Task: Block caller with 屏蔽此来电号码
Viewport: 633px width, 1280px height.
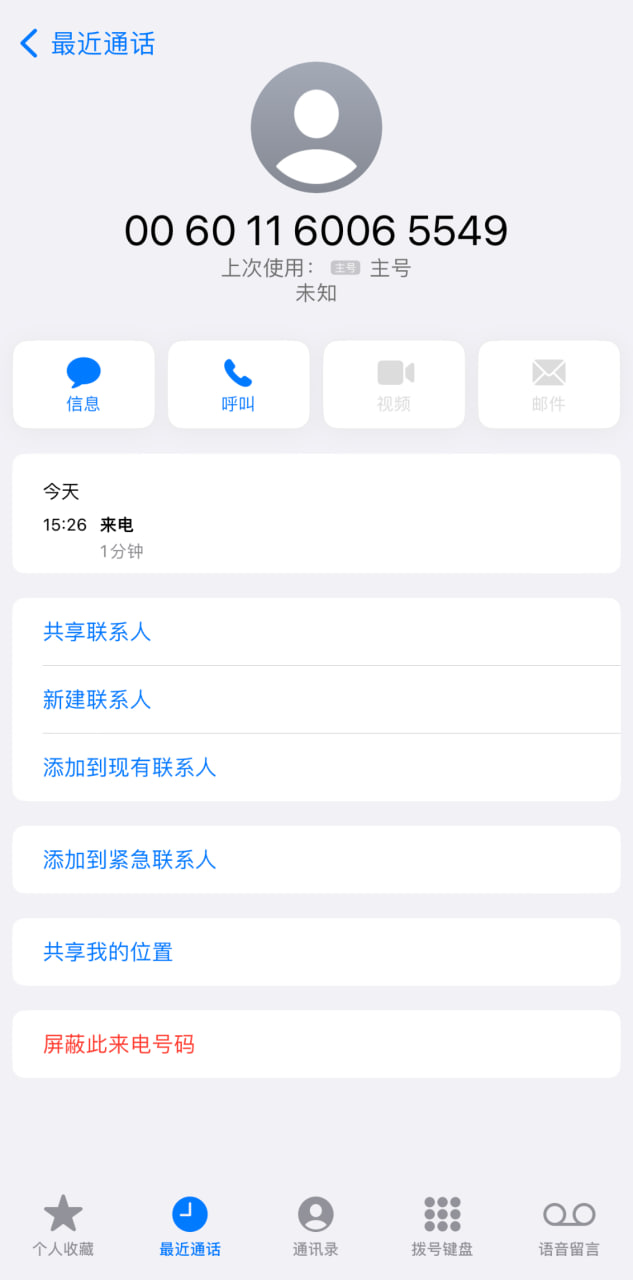Action: tap(119, 1045)
